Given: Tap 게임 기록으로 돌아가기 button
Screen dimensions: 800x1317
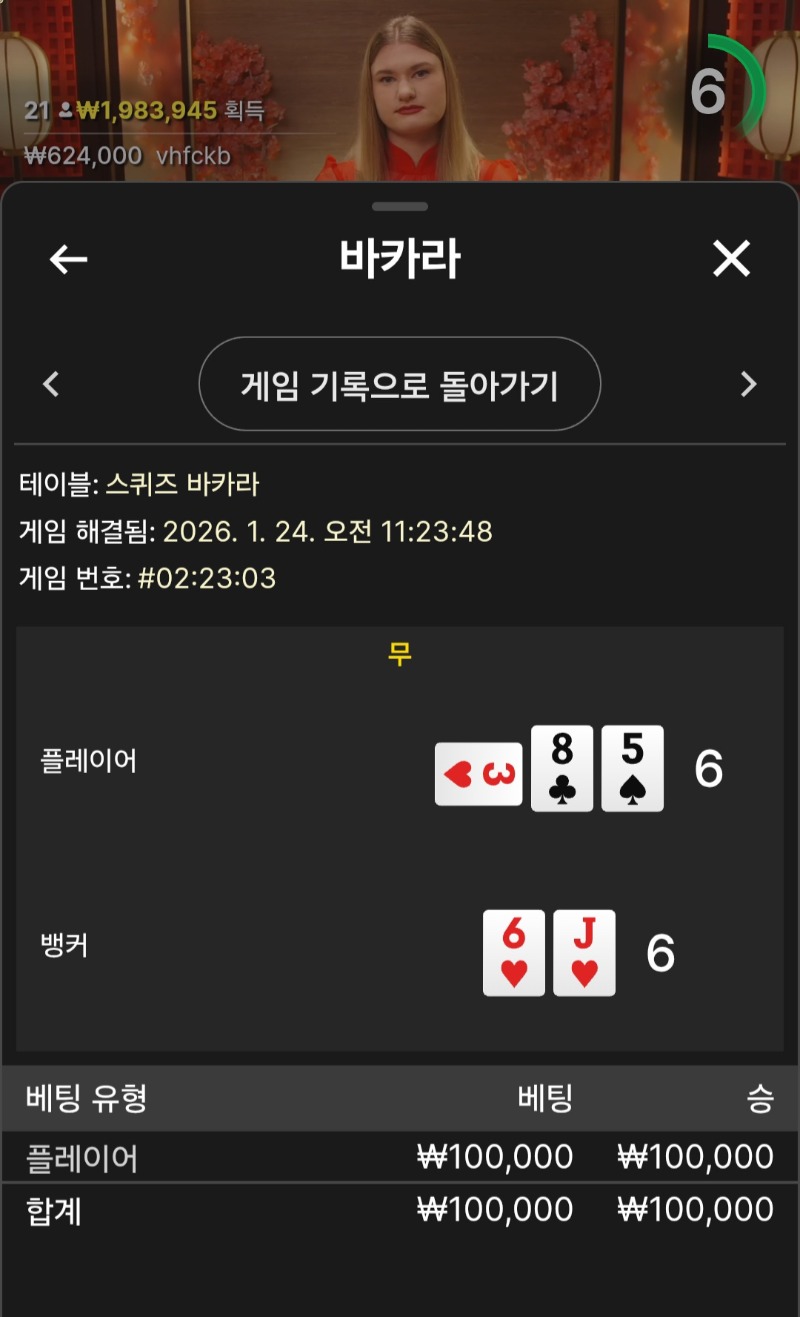Looking at the screenshot, I should click(x=399, y=384).
